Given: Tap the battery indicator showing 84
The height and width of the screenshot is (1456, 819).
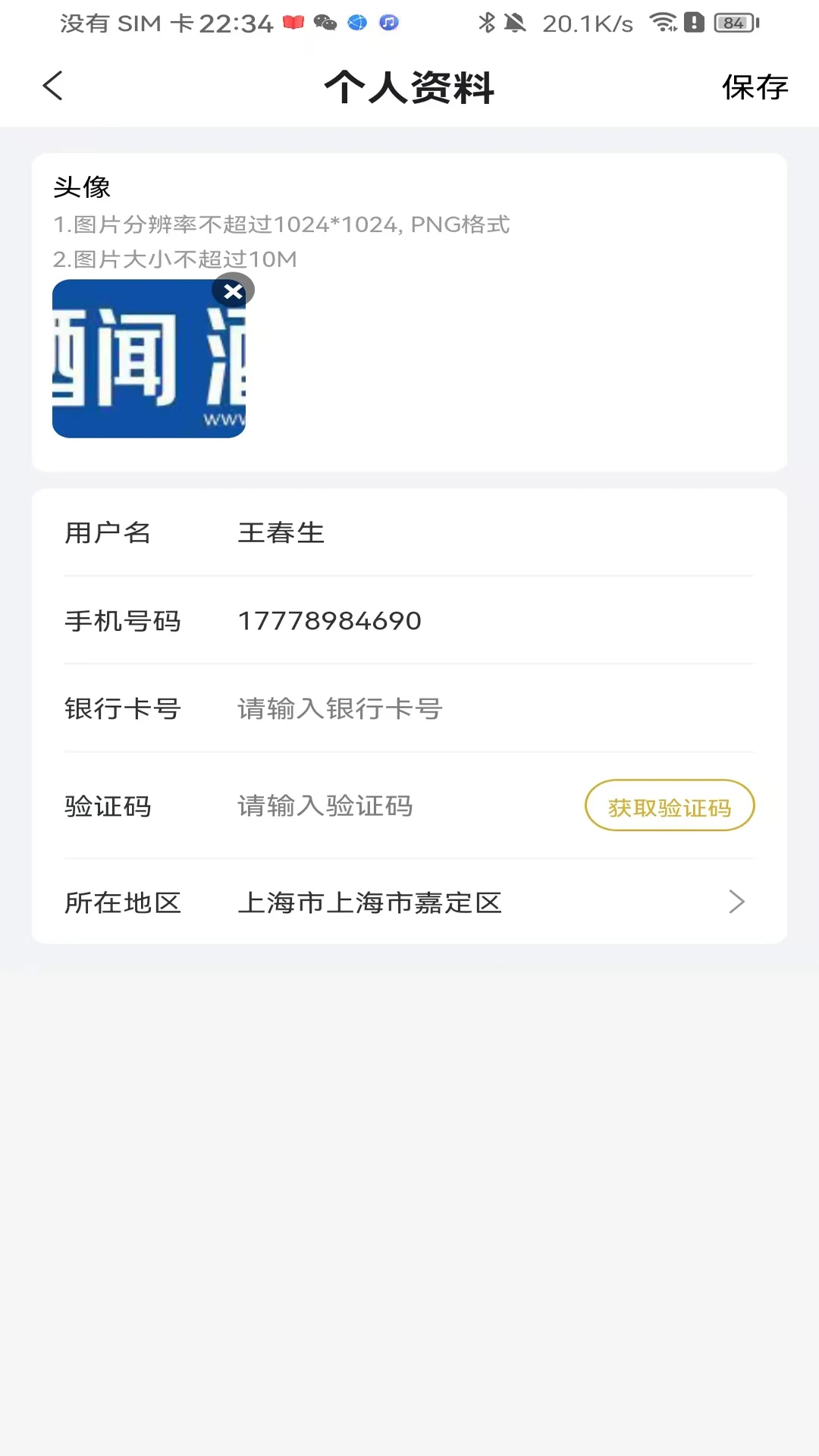Looking at the screenshot, I should pyautogui.click(x=730, y=24).
